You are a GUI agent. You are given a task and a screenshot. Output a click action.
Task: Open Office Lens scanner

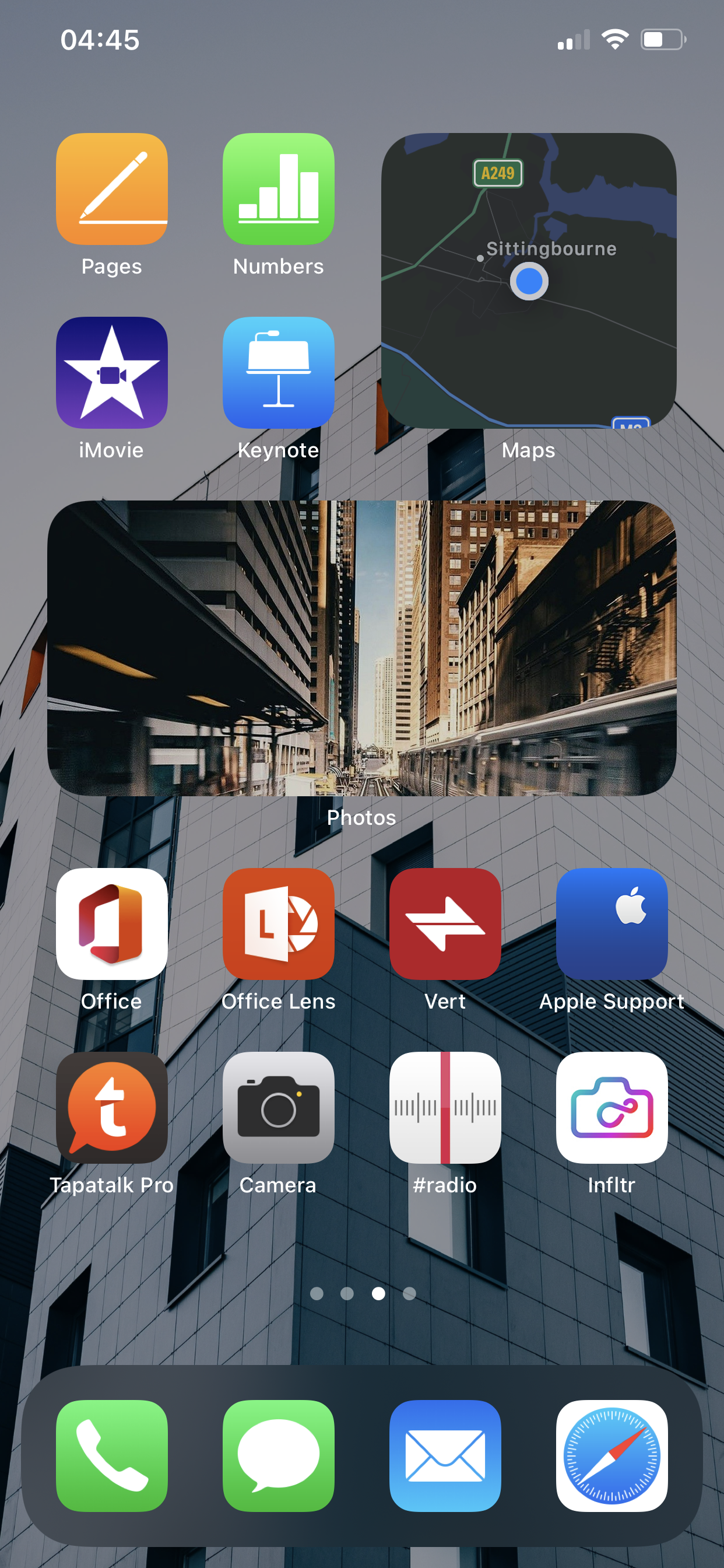[x=278, y=923]
